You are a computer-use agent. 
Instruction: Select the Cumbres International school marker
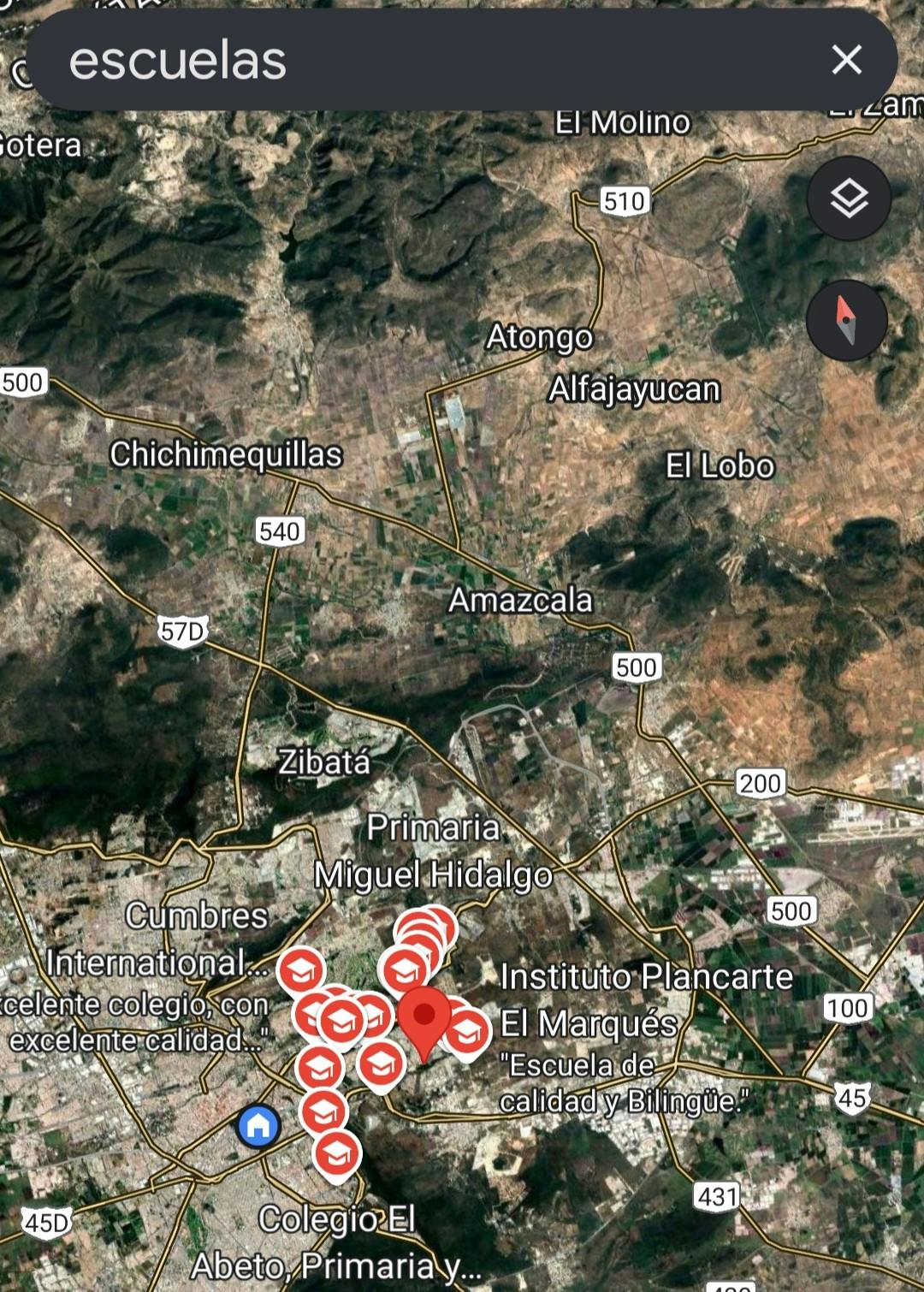pos(301,969)
